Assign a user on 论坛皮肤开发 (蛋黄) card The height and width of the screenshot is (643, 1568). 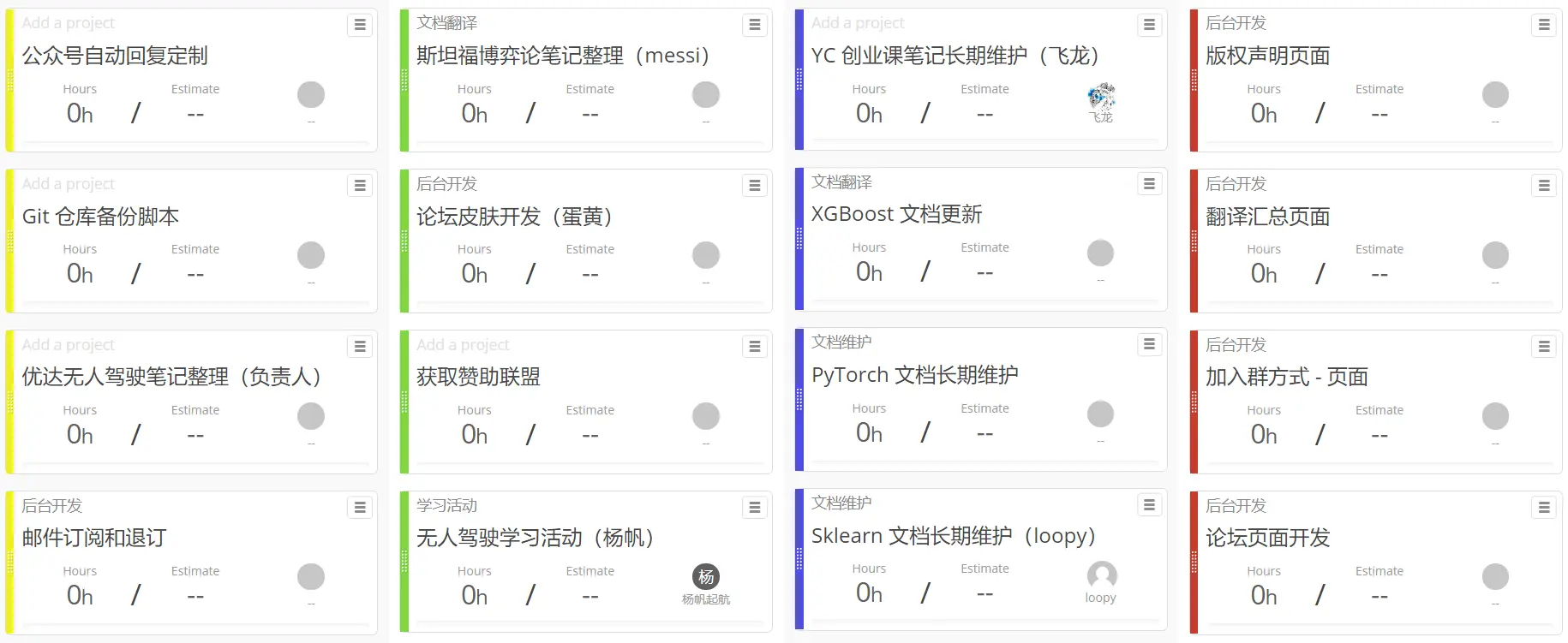[706, 255]
